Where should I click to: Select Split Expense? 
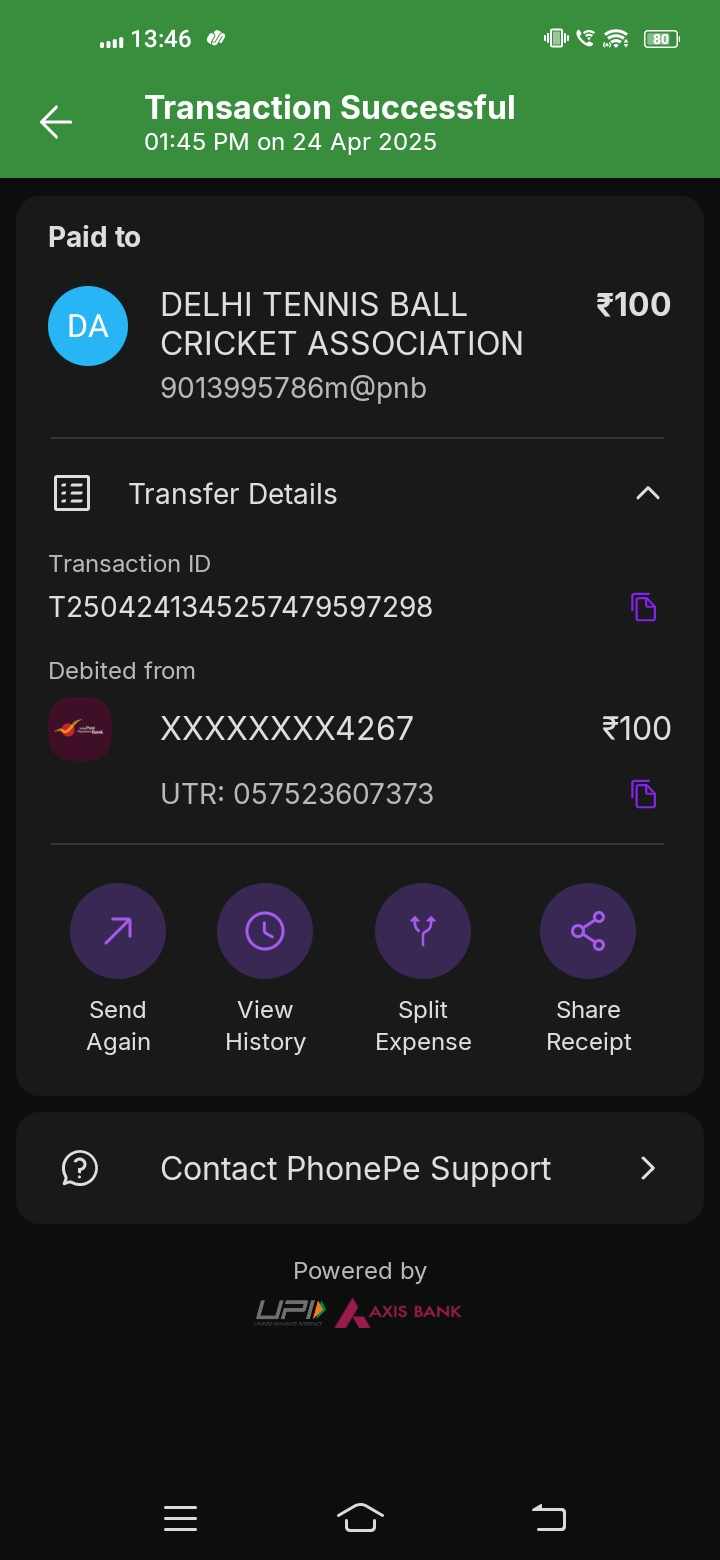coord(423,931)
